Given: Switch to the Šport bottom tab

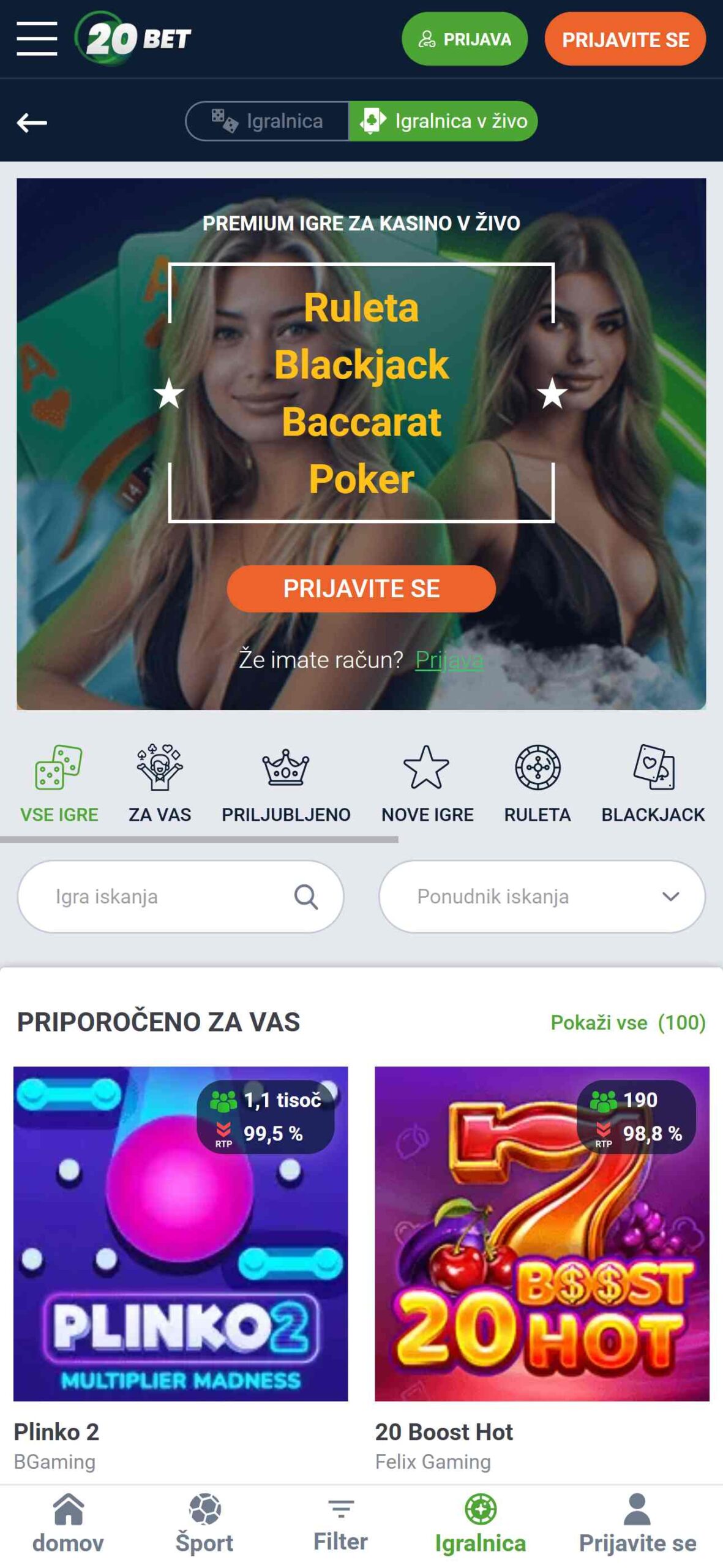Looking at the screenshot, I should point(204,1525).
